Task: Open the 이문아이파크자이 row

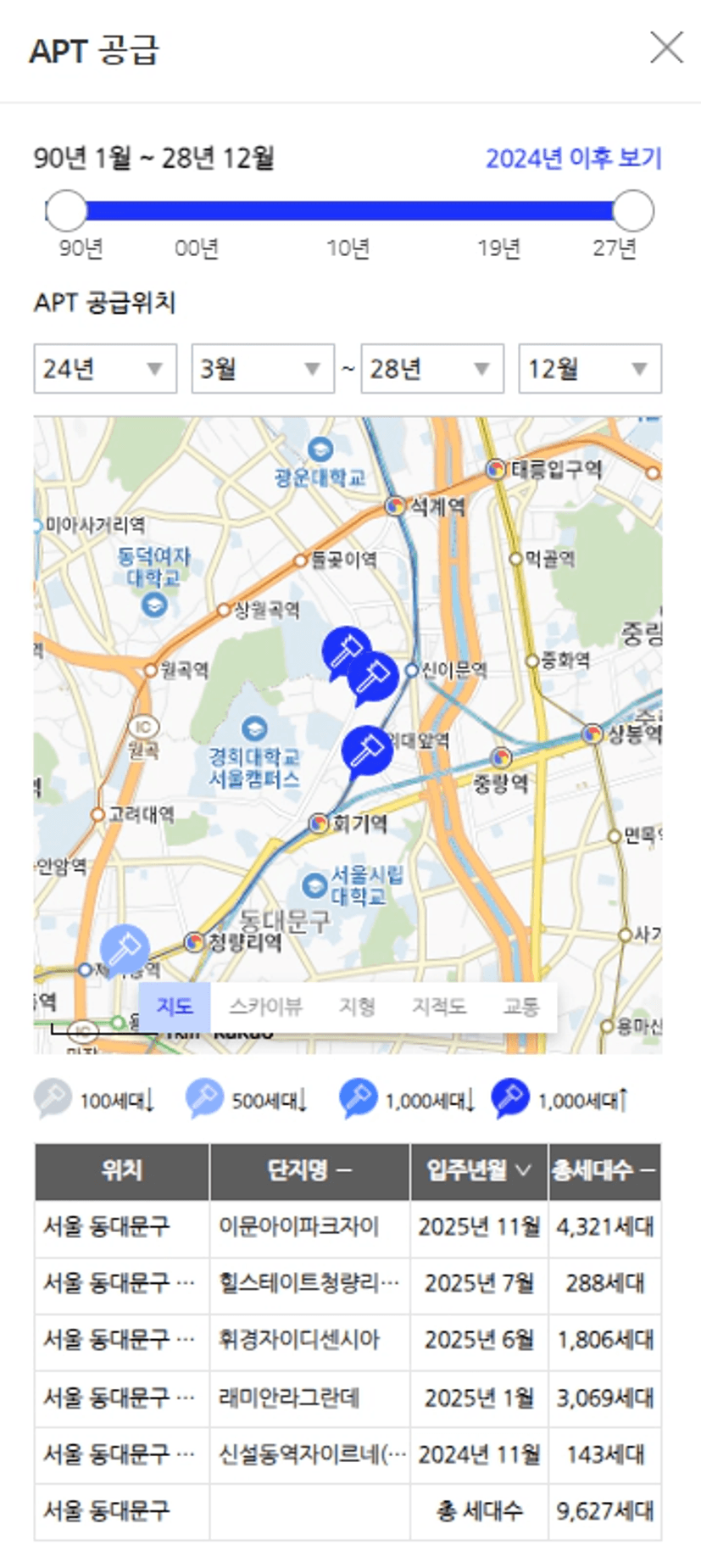Action: tap(298, 1226)
